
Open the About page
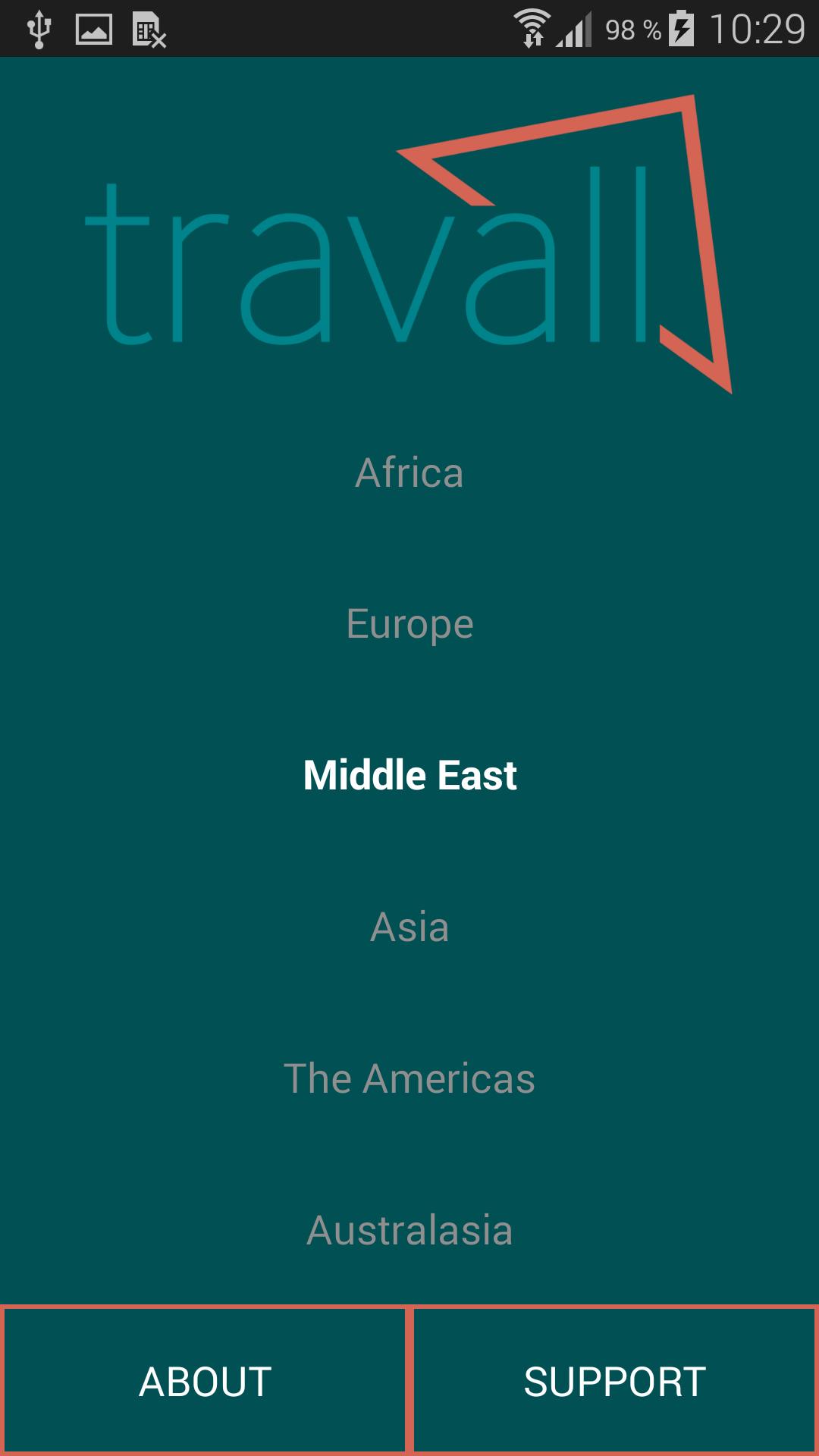click(205, 1381)
